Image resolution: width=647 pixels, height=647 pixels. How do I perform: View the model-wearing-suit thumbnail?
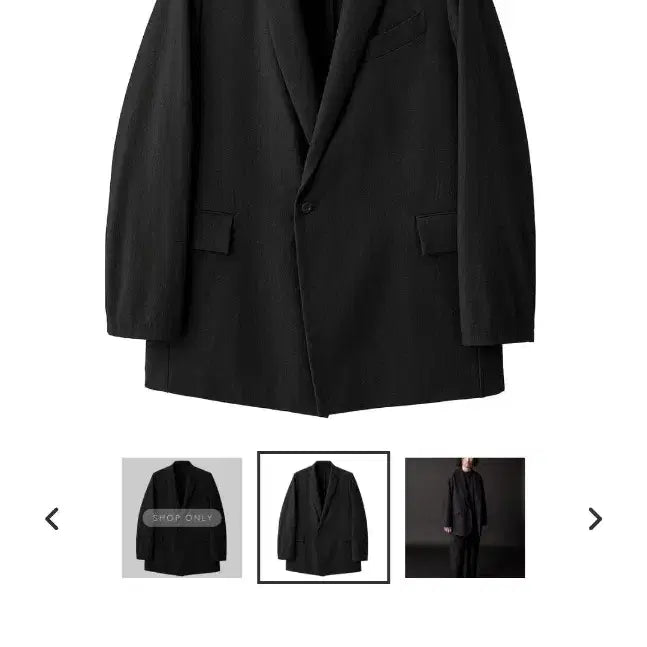(x=465, y=518)
